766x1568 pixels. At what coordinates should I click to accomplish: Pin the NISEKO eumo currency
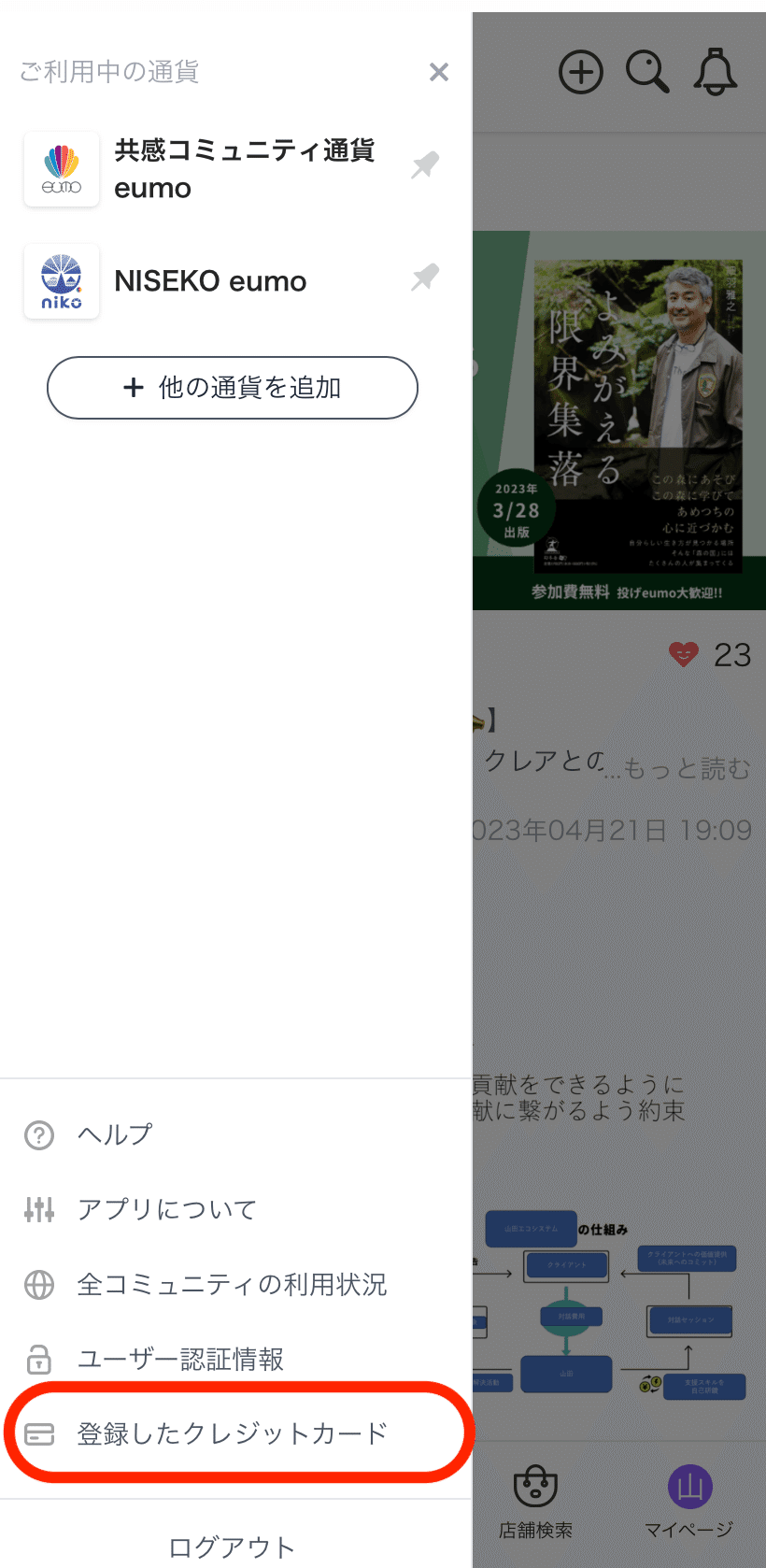tap(425, 277)
